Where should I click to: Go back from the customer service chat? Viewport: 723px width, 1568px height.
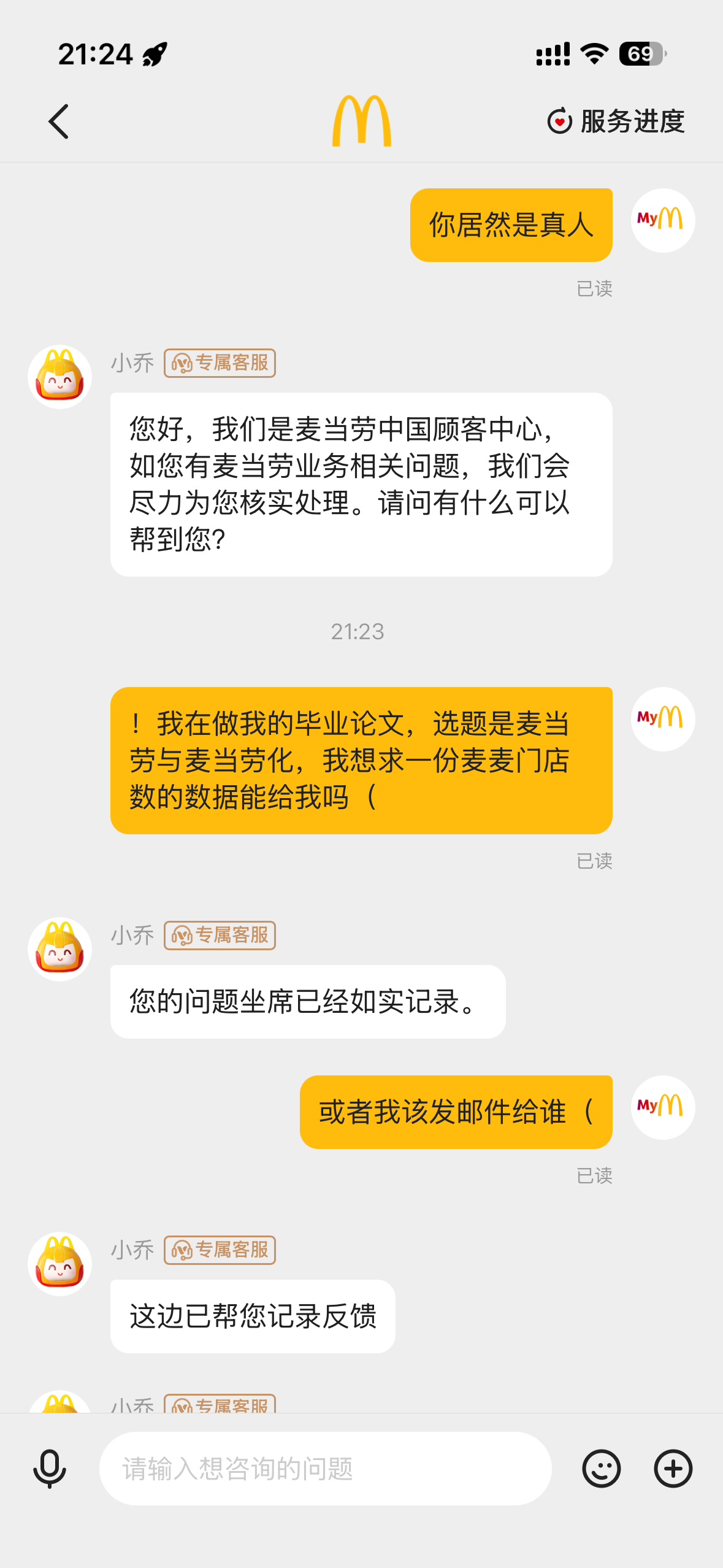(59, 121)
